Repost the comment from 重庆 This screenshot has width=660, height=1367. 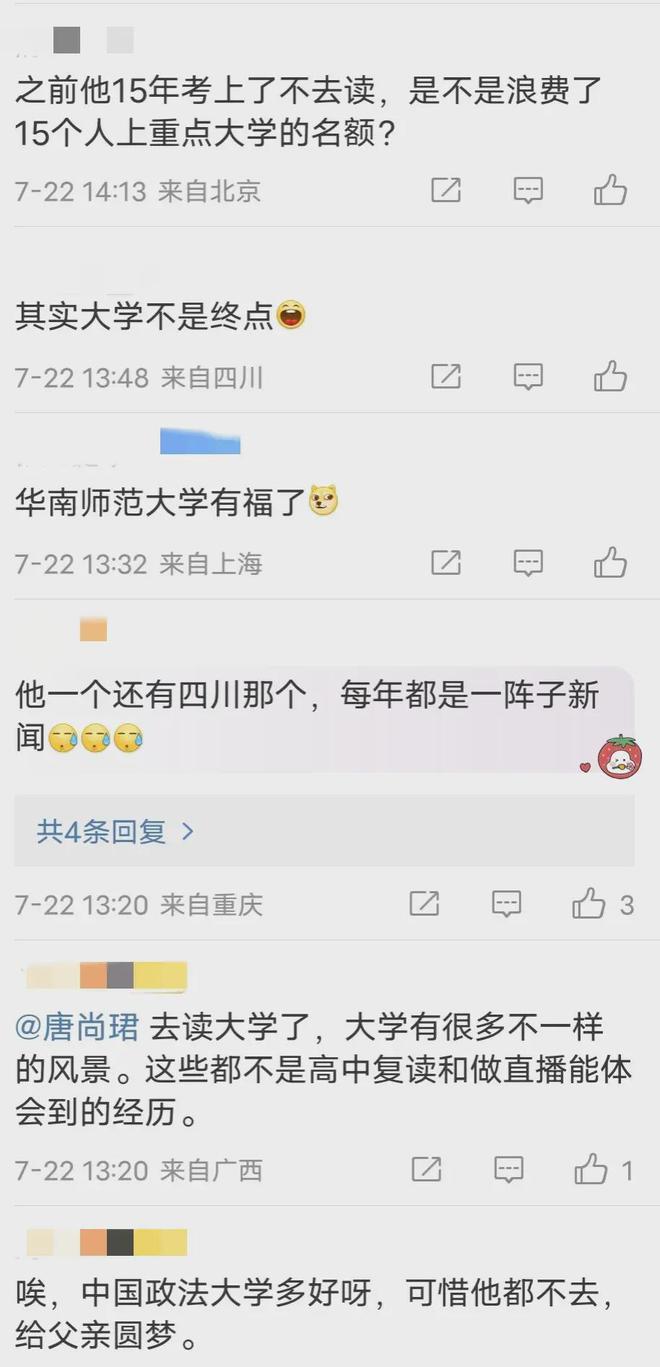pyautogui.click(x=425, y=905)
